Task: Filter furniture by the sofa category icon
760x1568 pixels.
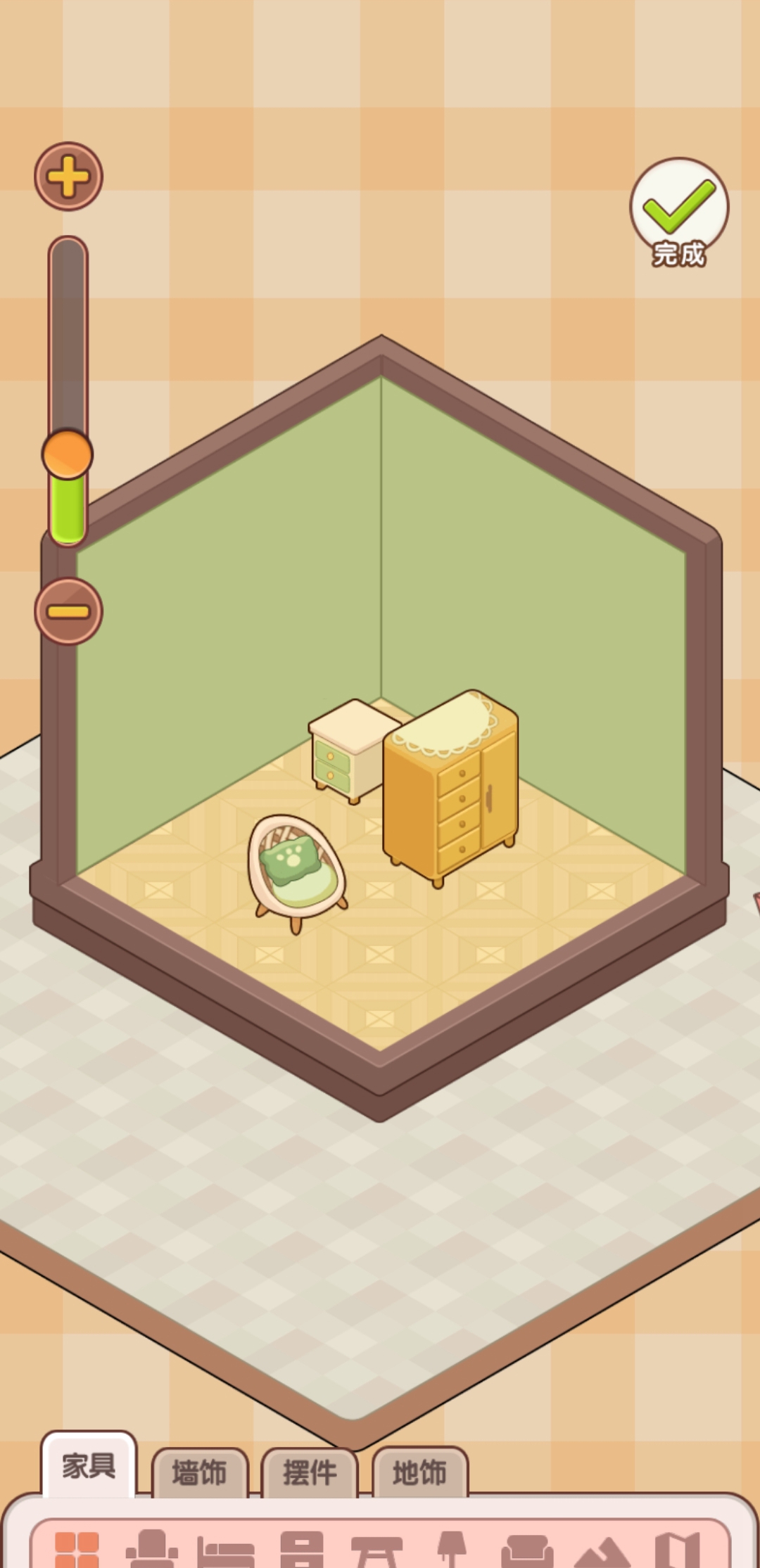Action: tap(527, 1553)
